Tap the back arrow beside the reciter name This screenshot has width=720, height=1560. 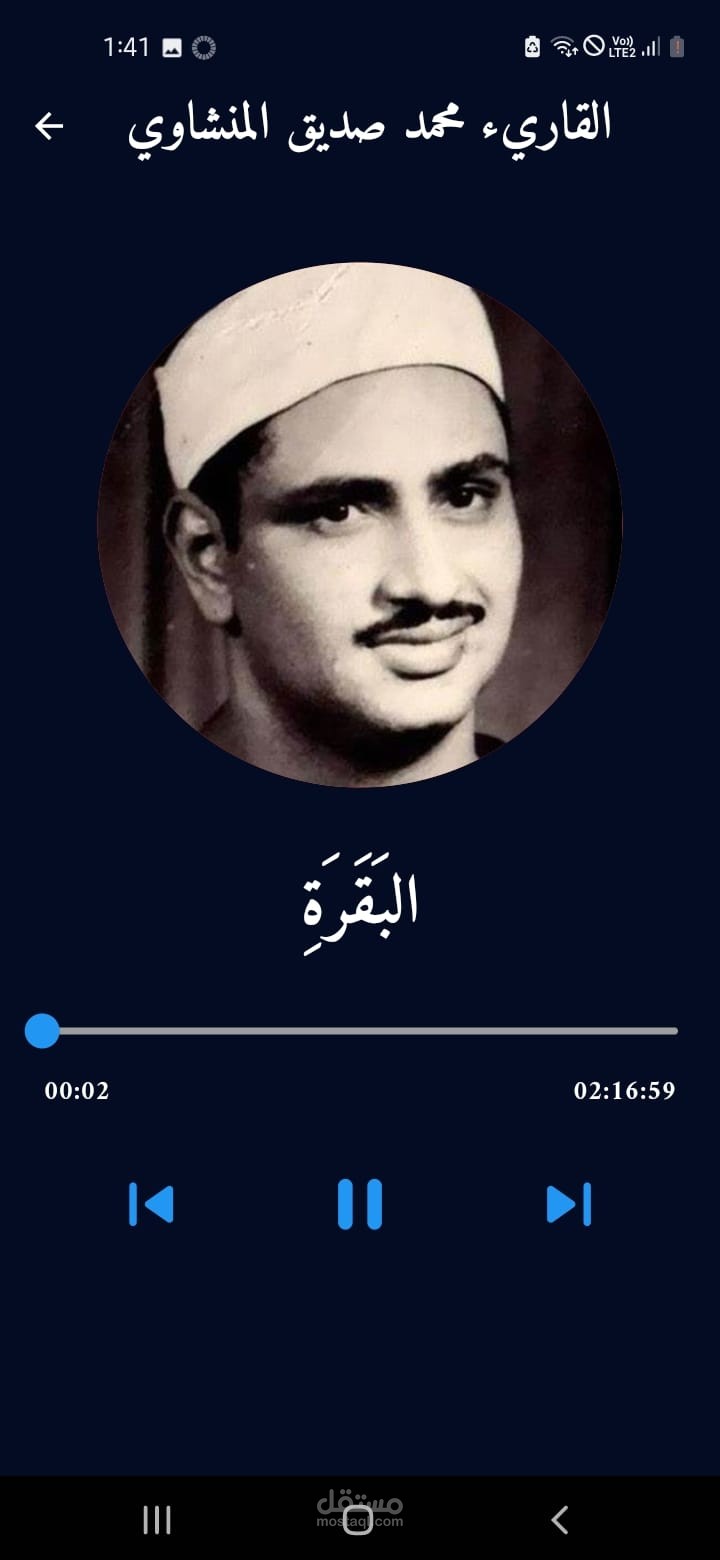(x=47, y=124)
